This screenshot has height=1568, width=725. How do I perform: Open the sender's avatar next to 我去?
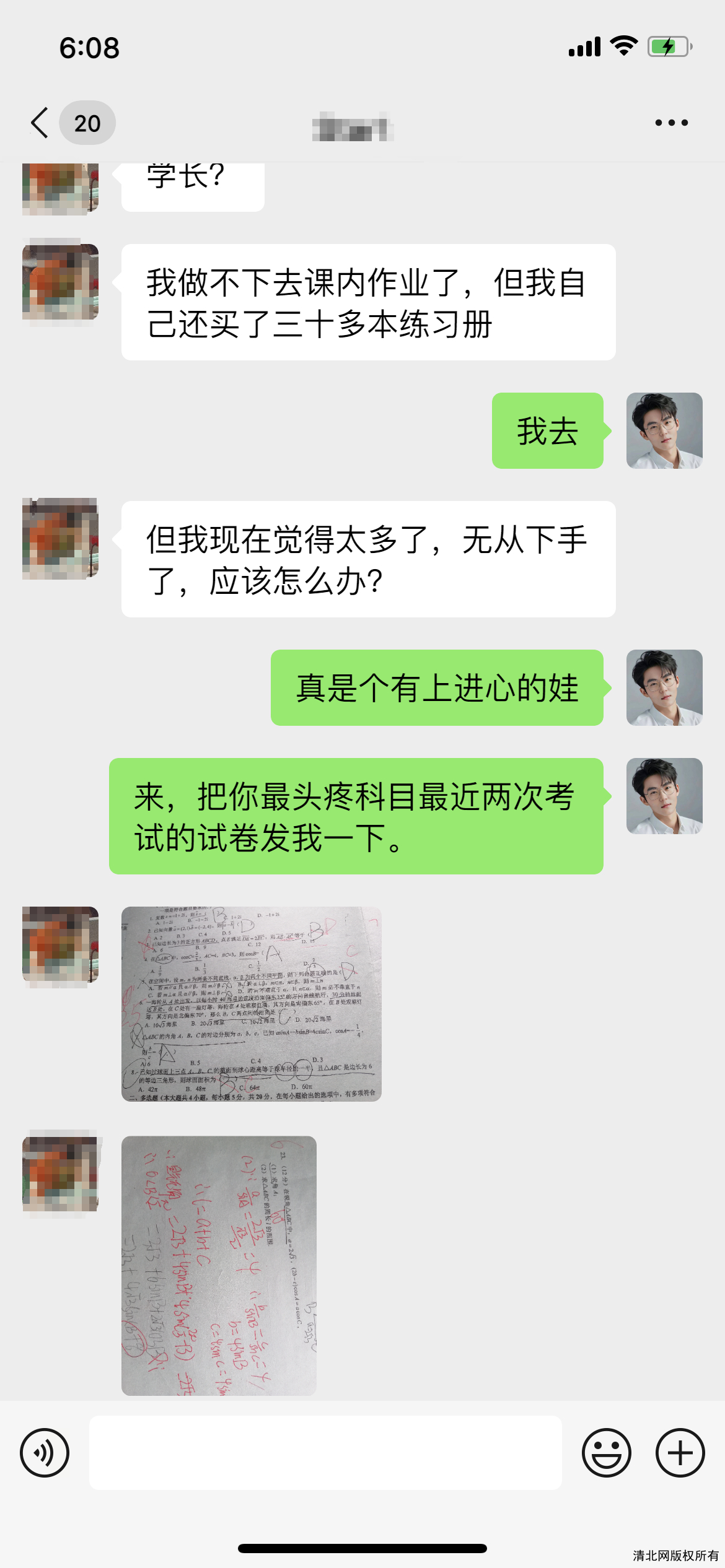(x=664, y=431)
